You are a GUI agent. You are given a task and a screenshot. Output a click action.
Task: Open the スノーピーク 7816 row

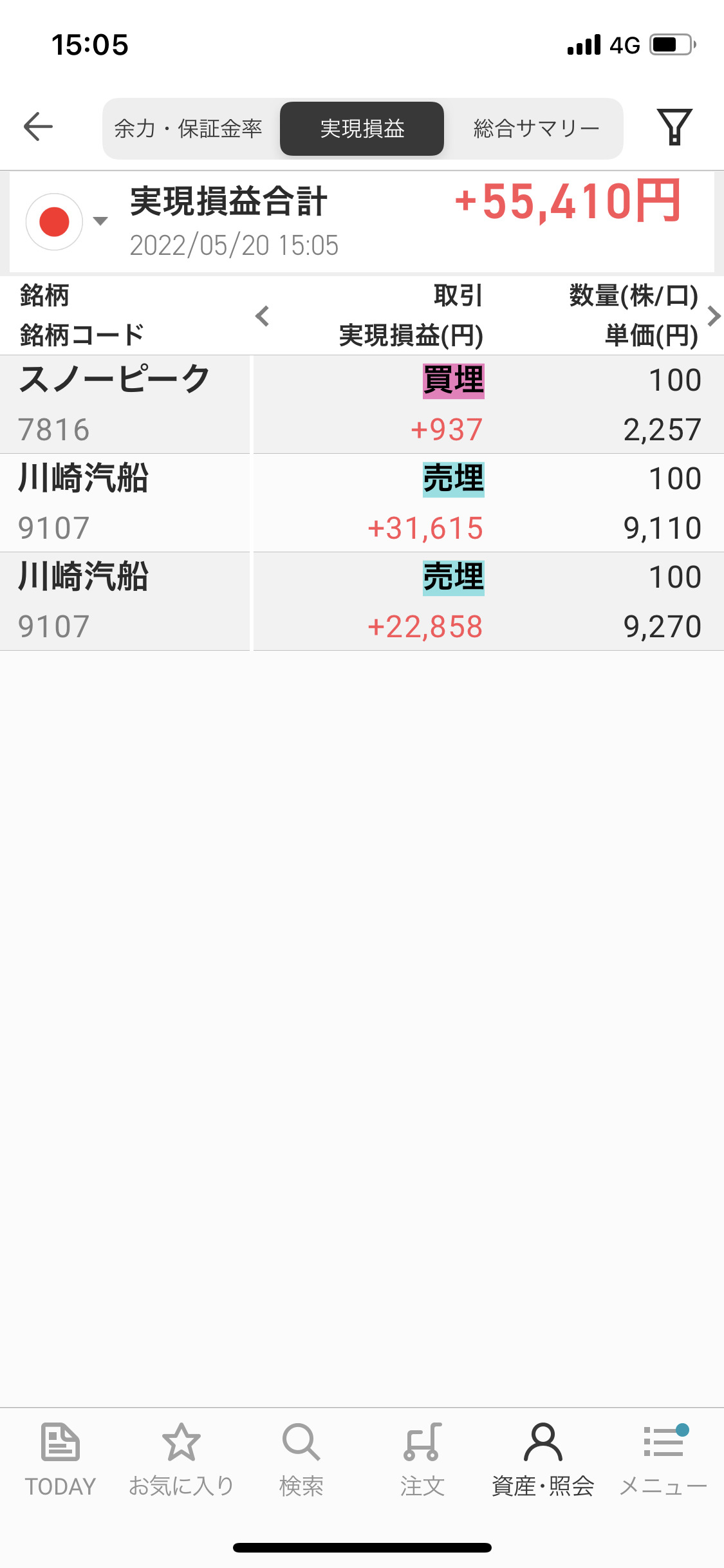coord(362,405)
